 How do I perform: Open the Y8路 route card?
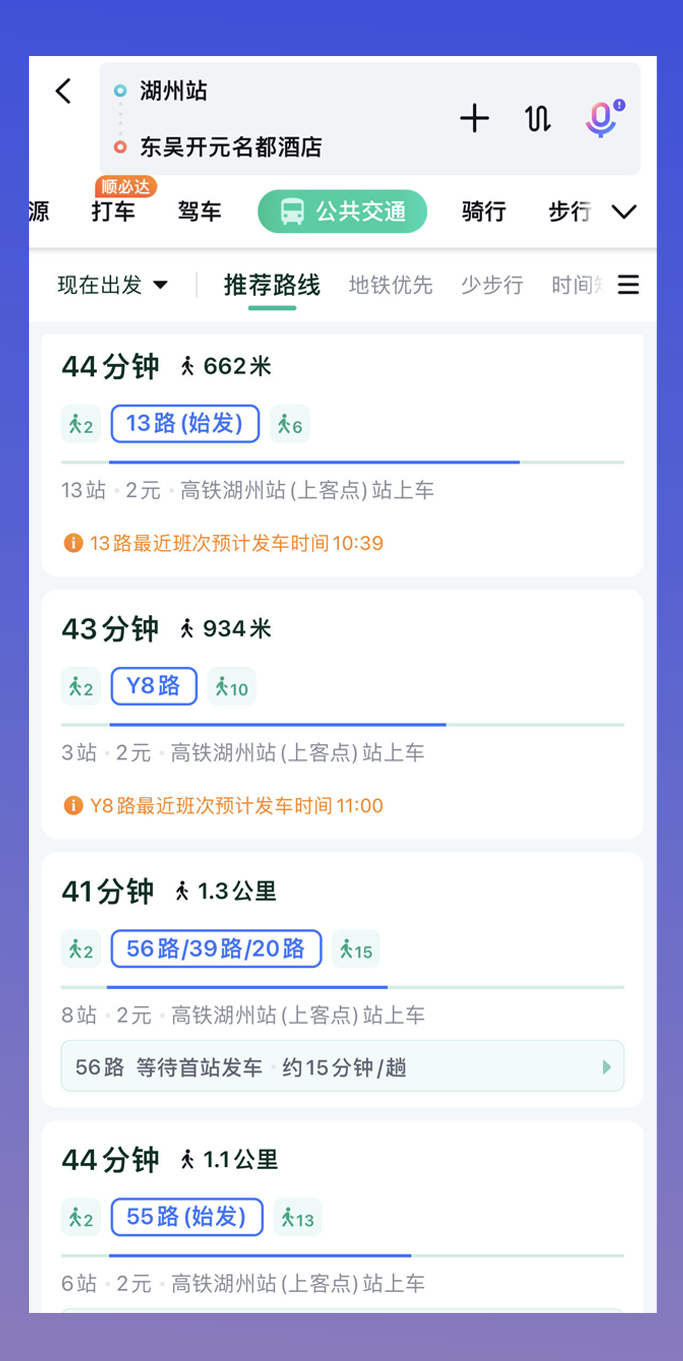(342, 714)
